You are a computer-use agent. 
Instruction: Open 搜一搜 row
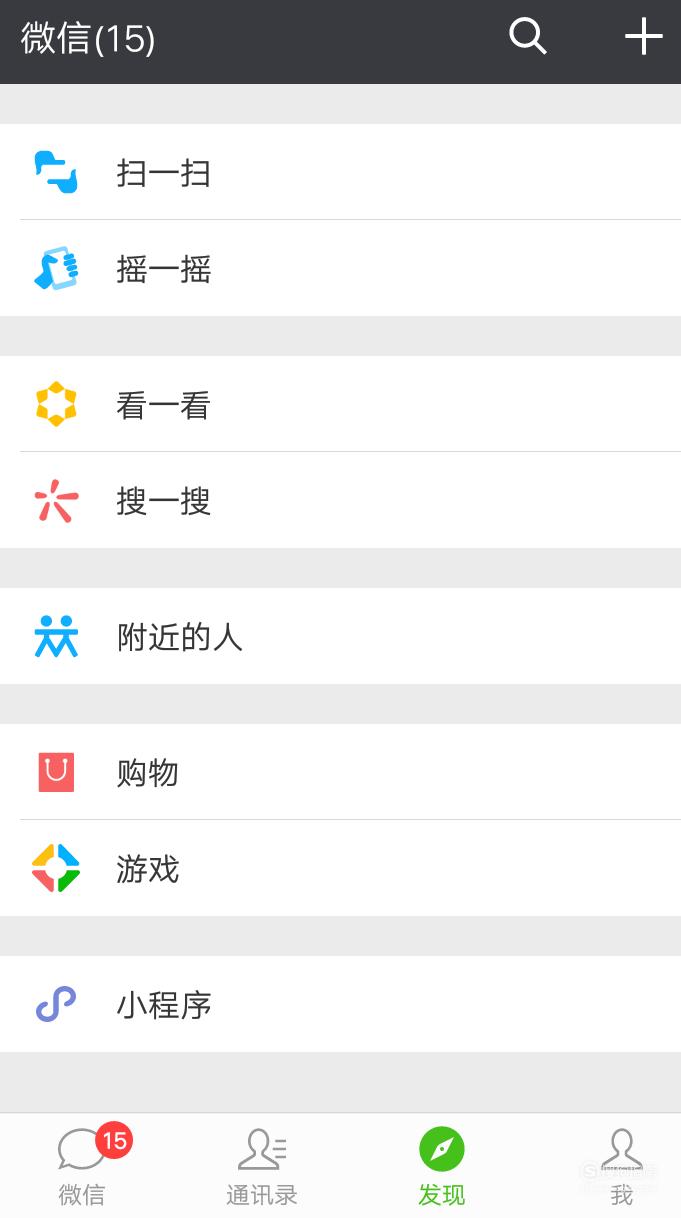coord(340,500)
